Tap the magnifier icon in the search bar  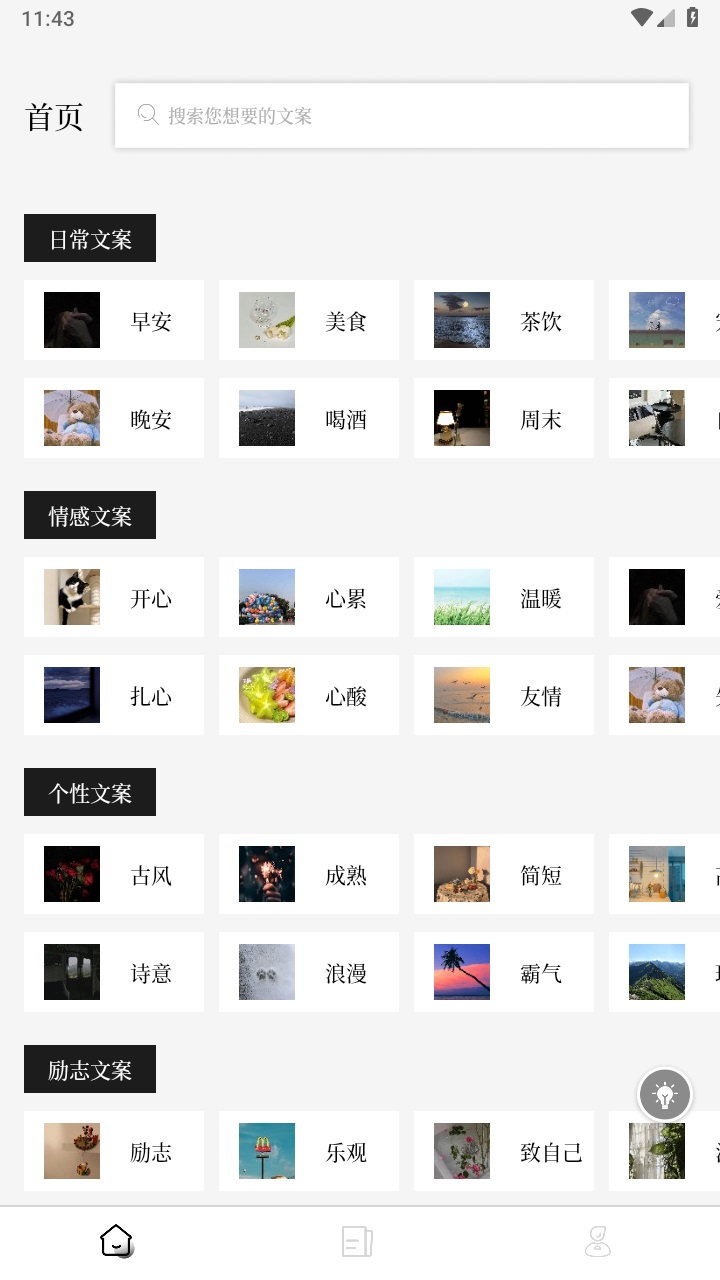coord(147,114)
